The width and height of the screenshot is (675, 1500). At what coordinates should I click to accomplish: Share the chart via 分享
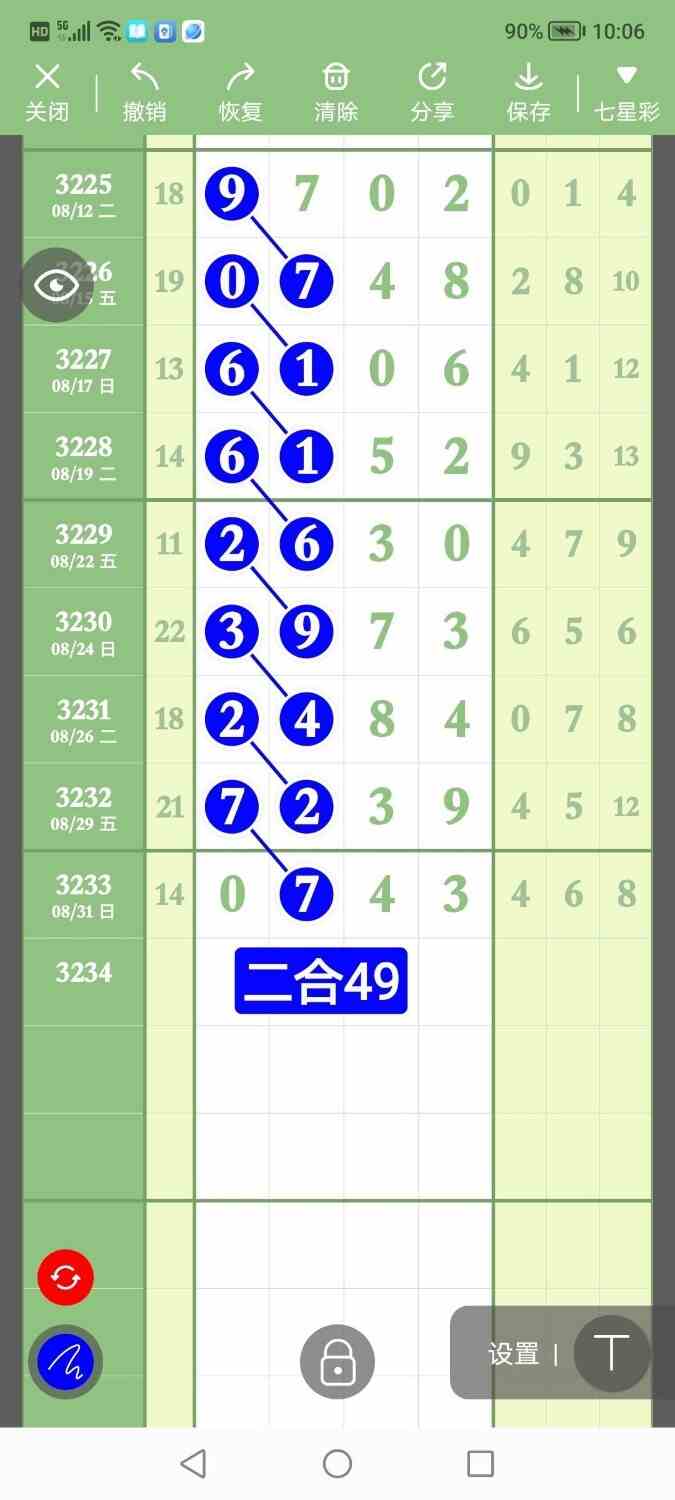coord(432,92)
